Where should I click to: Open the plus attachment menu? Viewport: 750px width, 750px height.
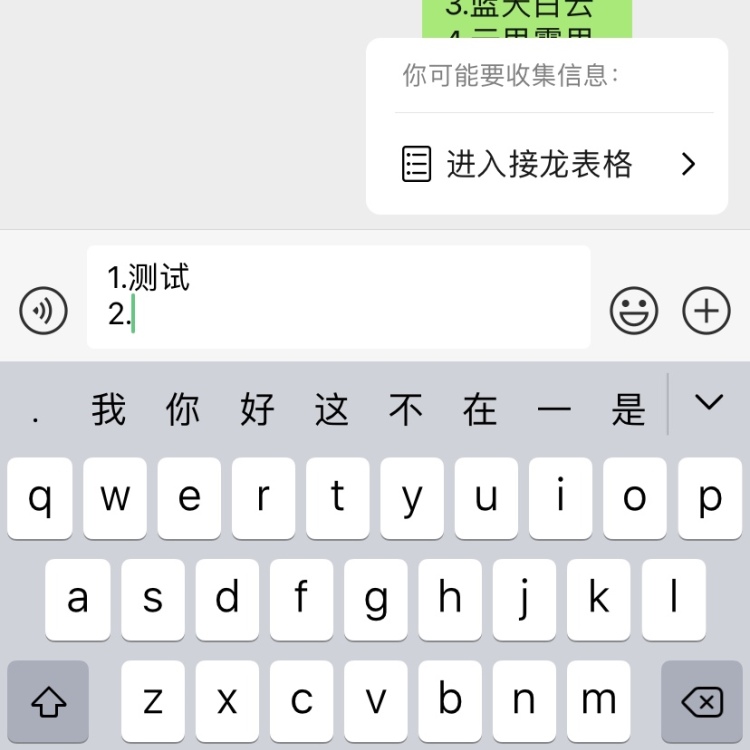tap(706, 311)
